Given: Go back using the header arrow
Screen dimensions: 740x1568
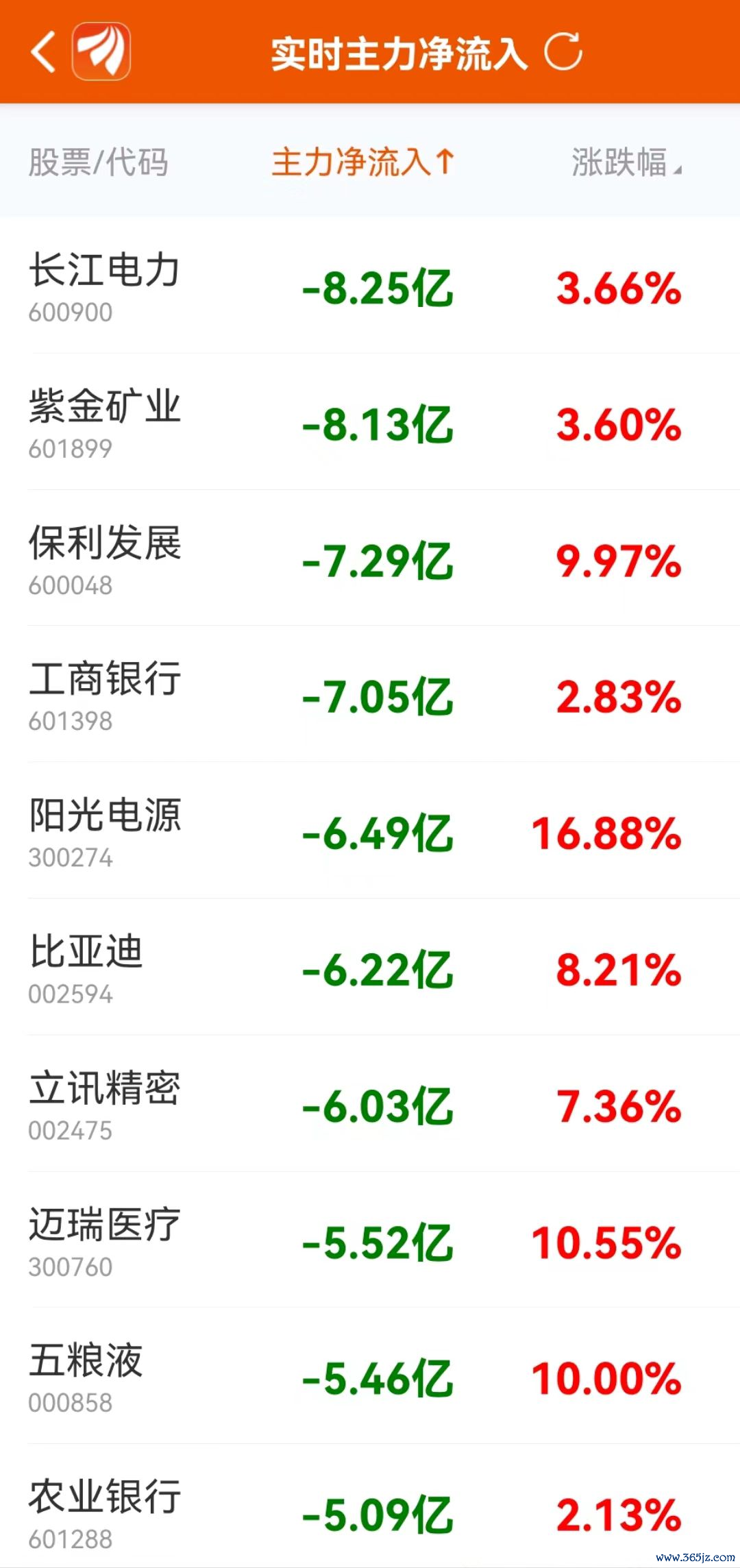Looking at the screenshot, I should point(43,52).
